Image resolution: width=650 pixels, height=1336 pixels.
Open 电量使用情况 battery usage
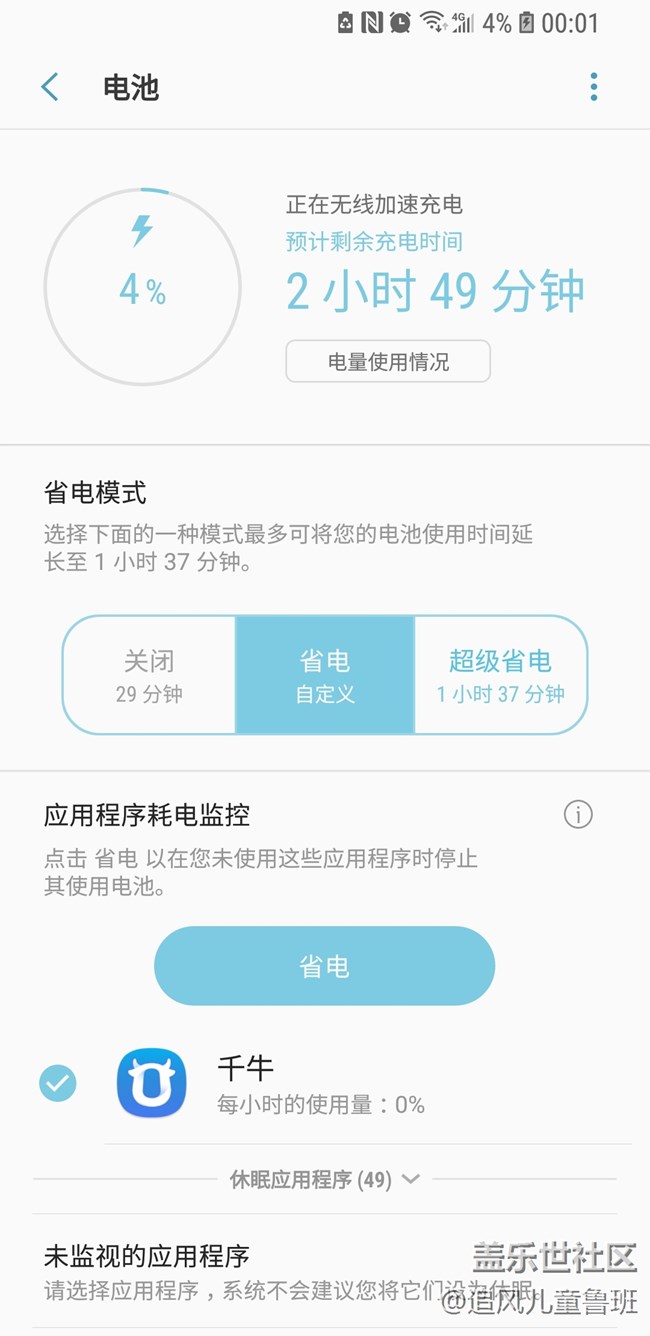tap(388, 362)
